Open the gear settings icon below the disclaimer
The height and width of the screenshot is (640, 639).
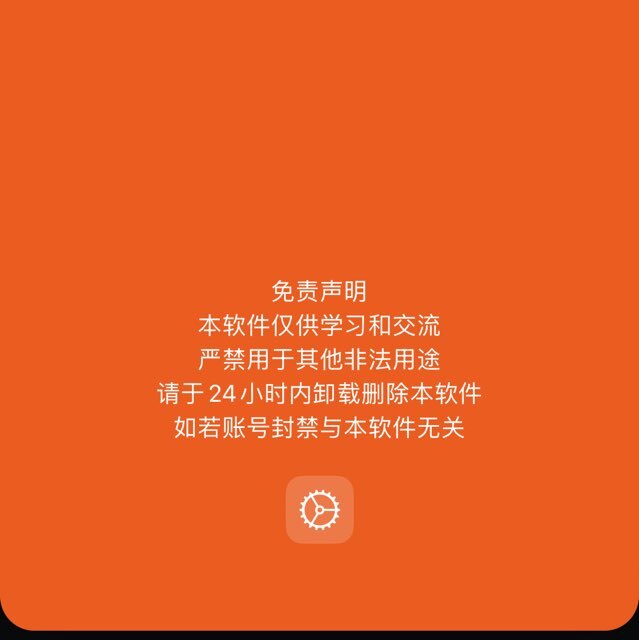(319, 510)
